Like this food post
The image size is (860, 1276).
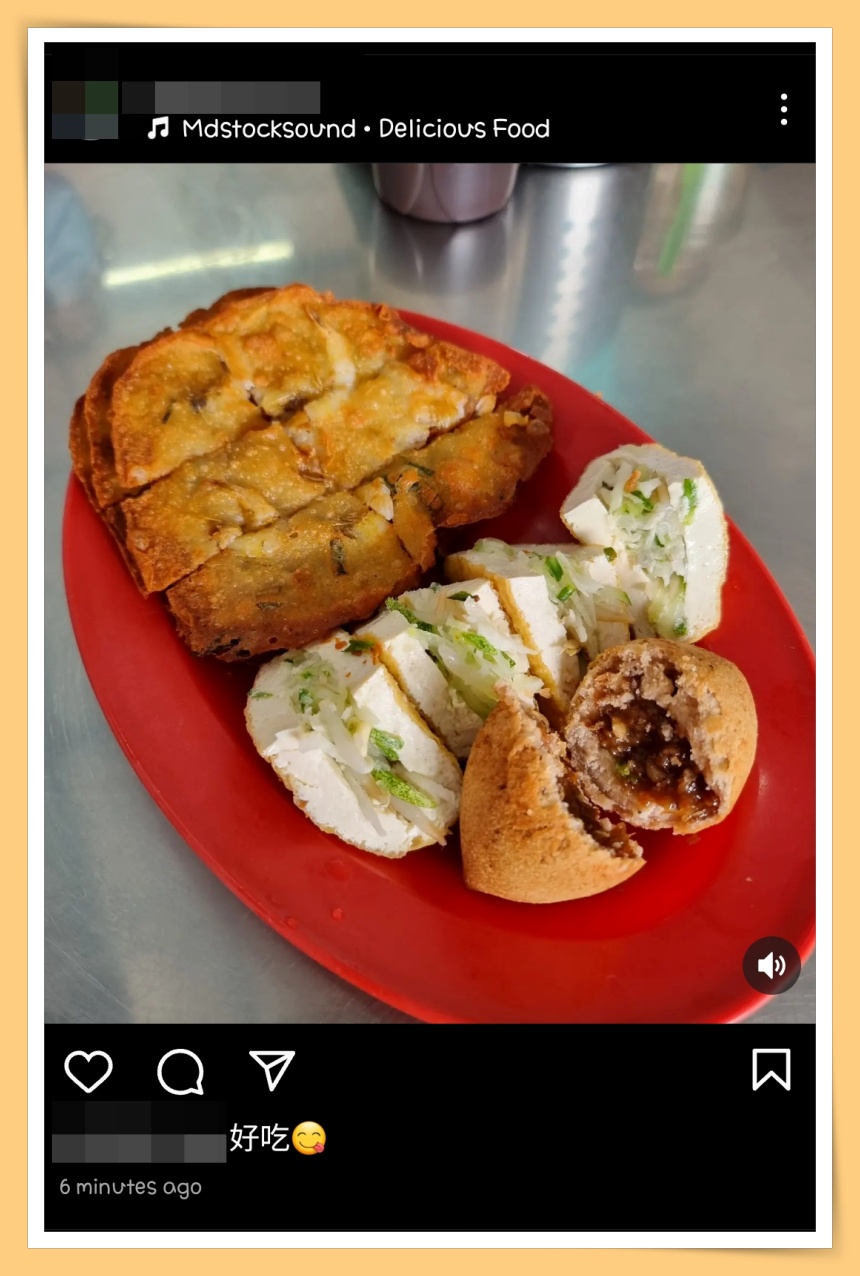tap(88, 1071)
